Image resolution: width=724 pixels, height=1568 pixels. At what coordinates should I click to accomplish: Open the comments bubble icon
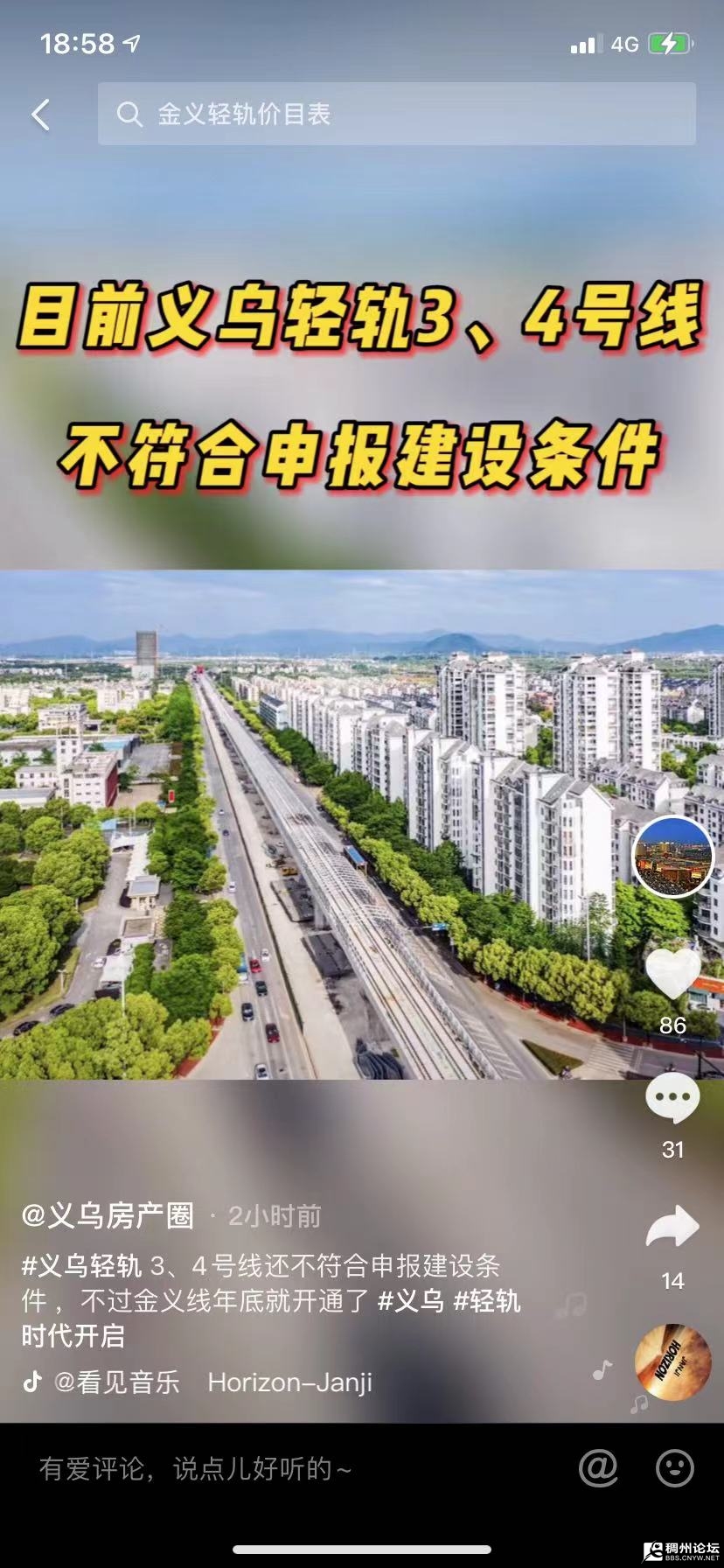pos(672,1097)
